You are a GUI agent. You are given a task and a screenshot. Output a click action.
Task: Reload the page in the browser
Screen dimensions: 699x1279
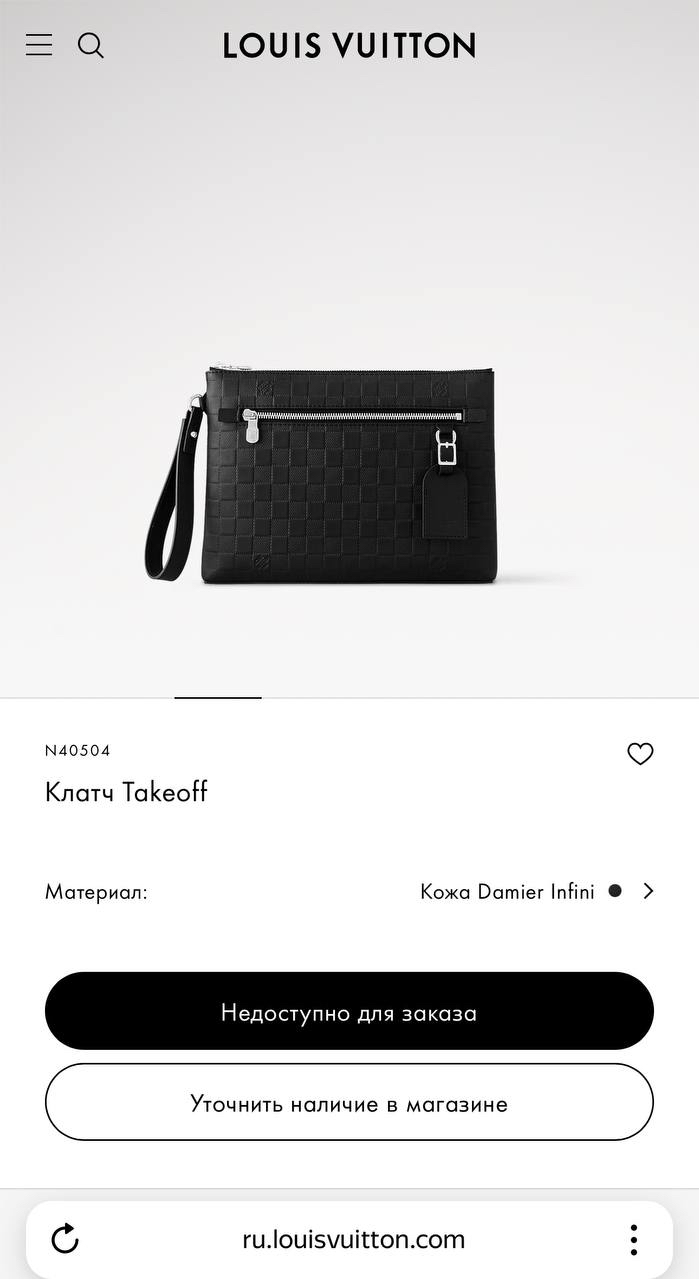65,1240
